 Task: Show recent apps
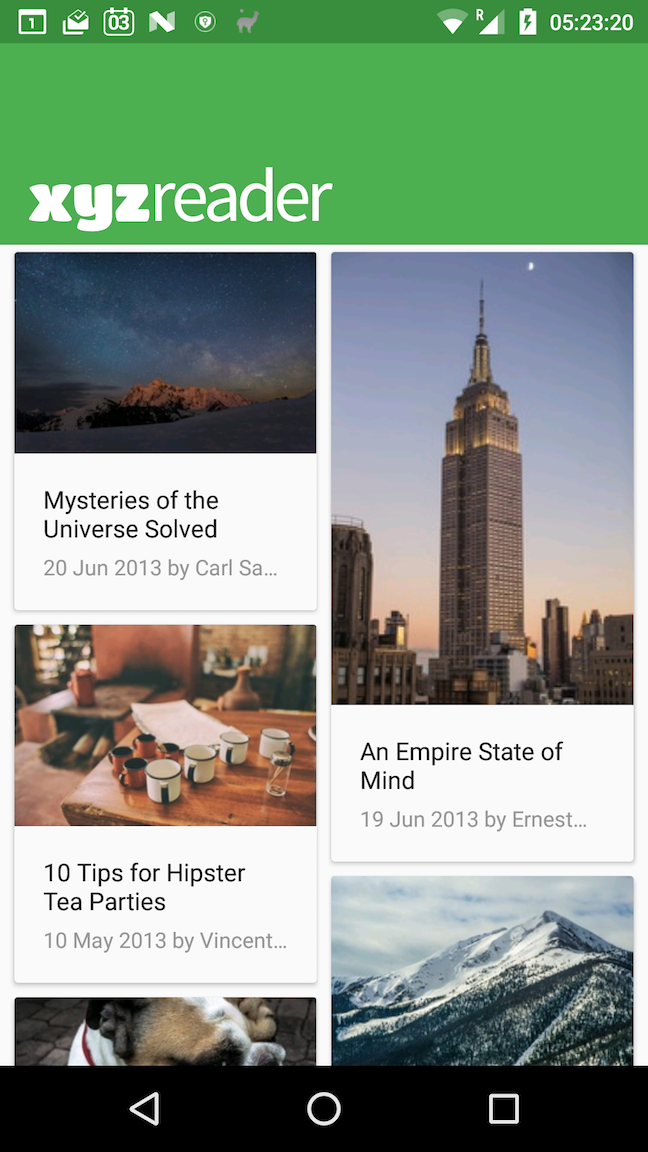pyautogui.click(x=503, y=1108)
